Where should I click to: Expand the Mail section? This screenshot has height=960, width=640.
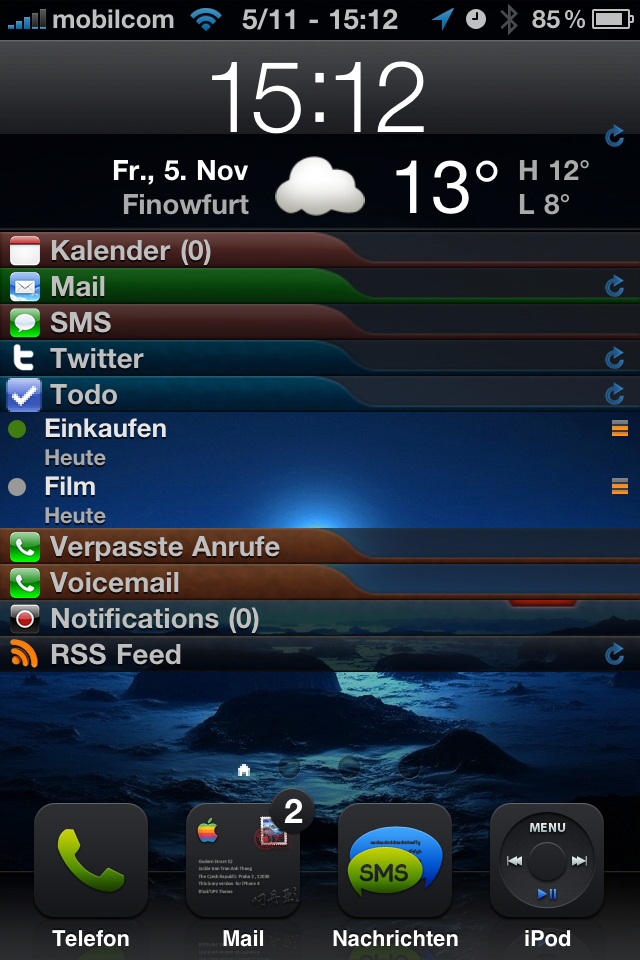(x=78, y=287)
